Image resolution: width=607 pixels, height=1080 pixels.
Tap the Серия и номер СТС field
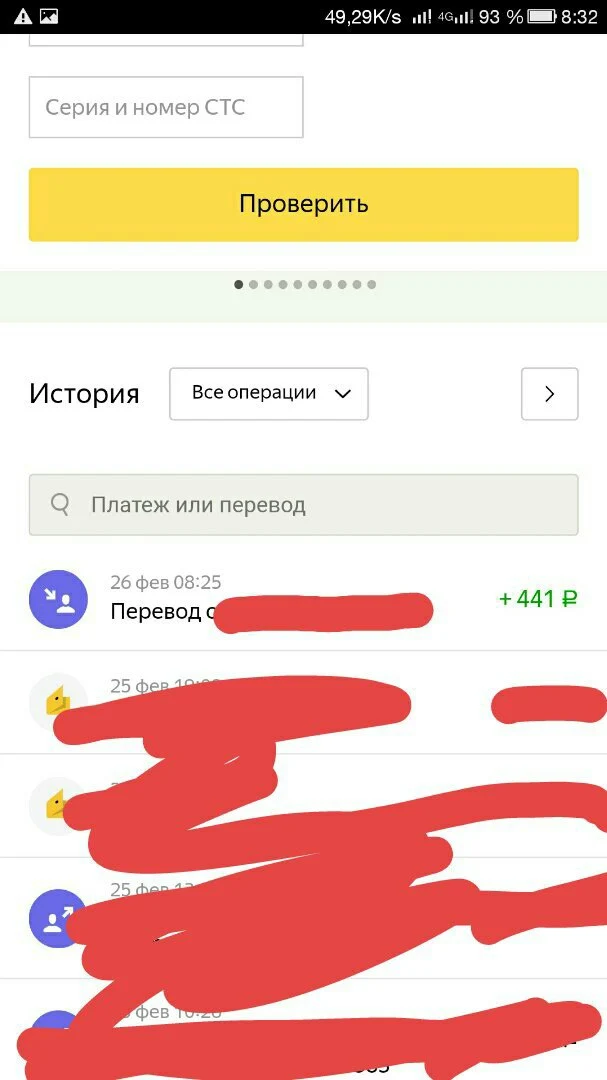[x=166, y=107]
